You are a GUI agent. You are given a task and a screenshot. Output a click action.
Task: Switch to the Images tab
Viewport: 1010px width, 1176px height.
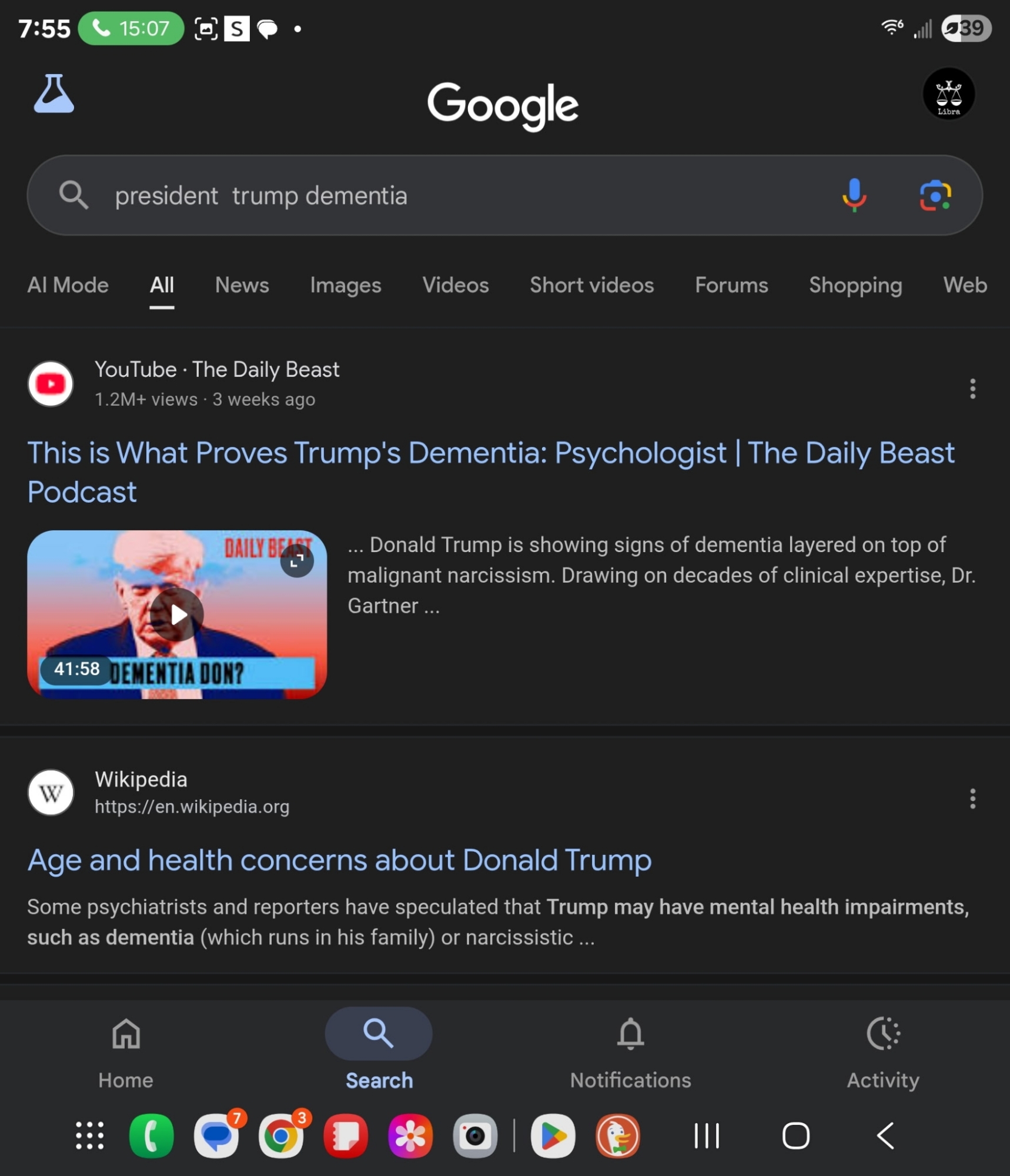[345, 285]
